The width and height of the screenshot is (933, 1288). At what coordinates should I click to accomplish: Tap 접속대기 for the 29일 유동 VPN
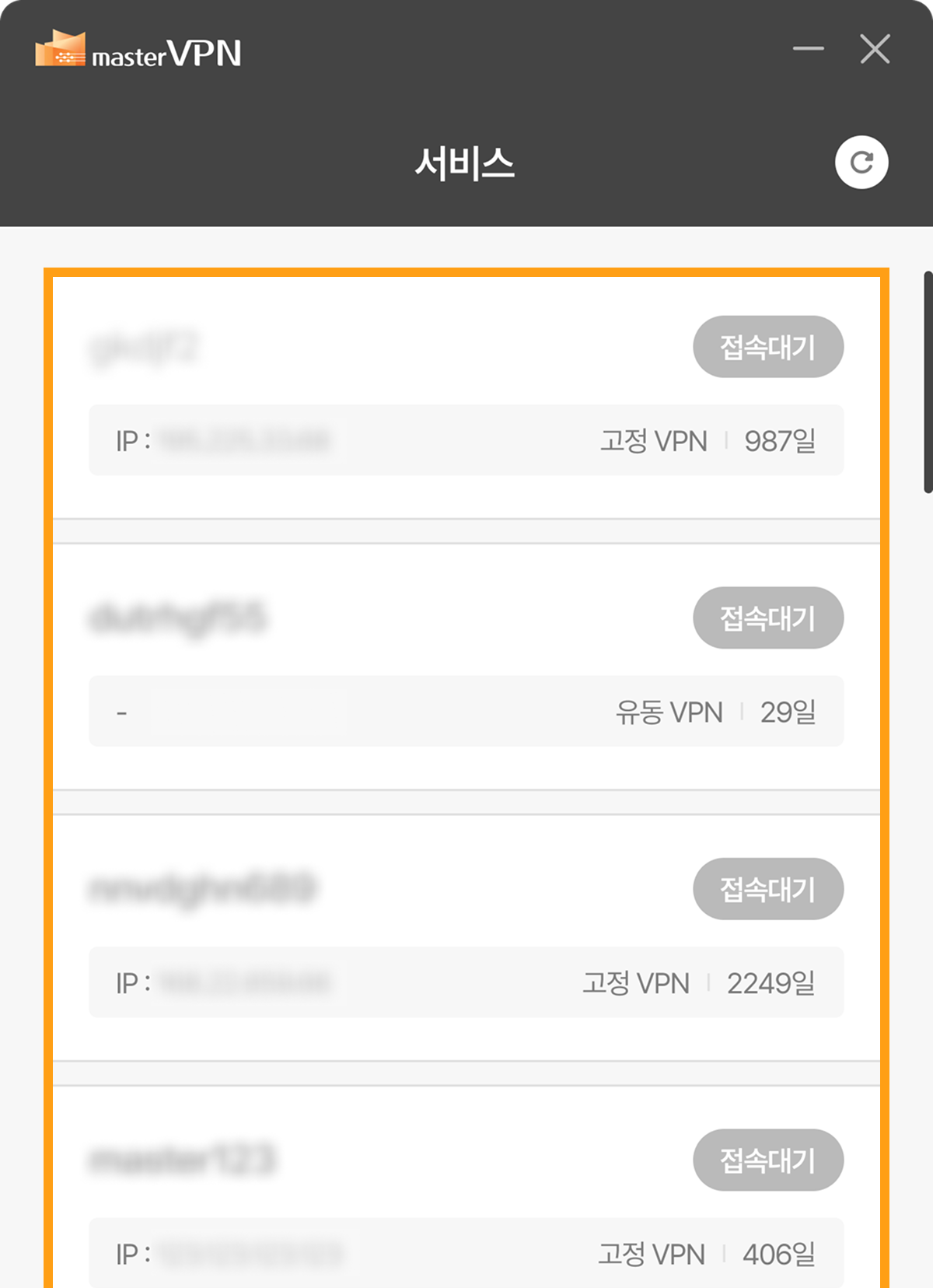pos(767,618)
